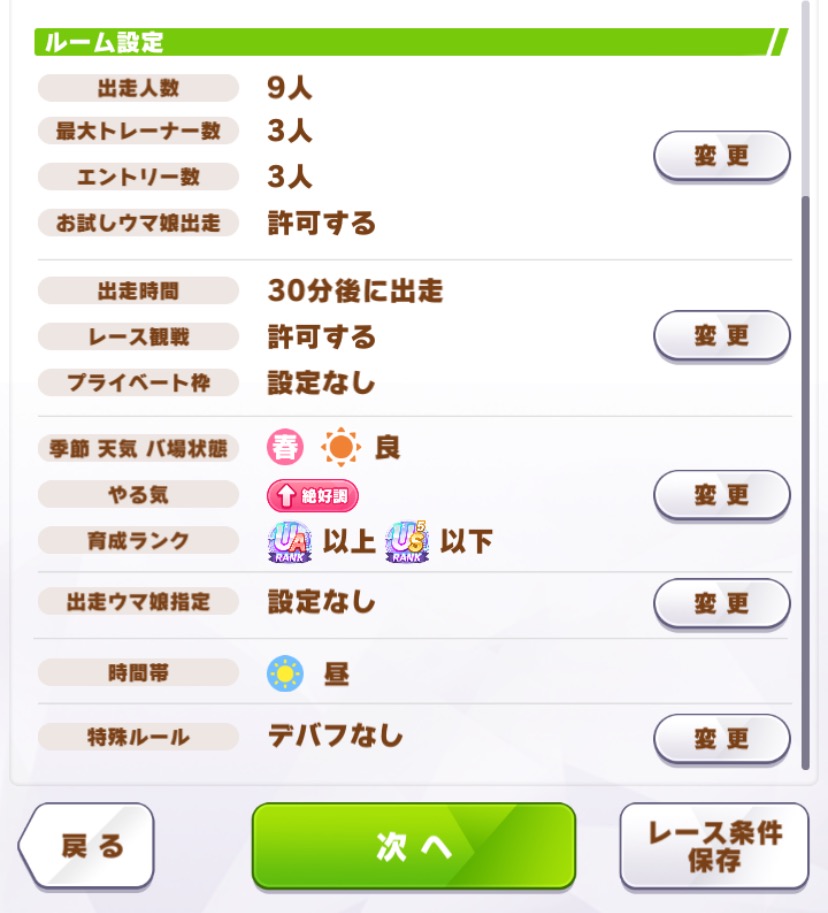The height and width of the screenshot is (913, 828).
Task: Save conditions via レース条件保存
Action: click(714, 846)
